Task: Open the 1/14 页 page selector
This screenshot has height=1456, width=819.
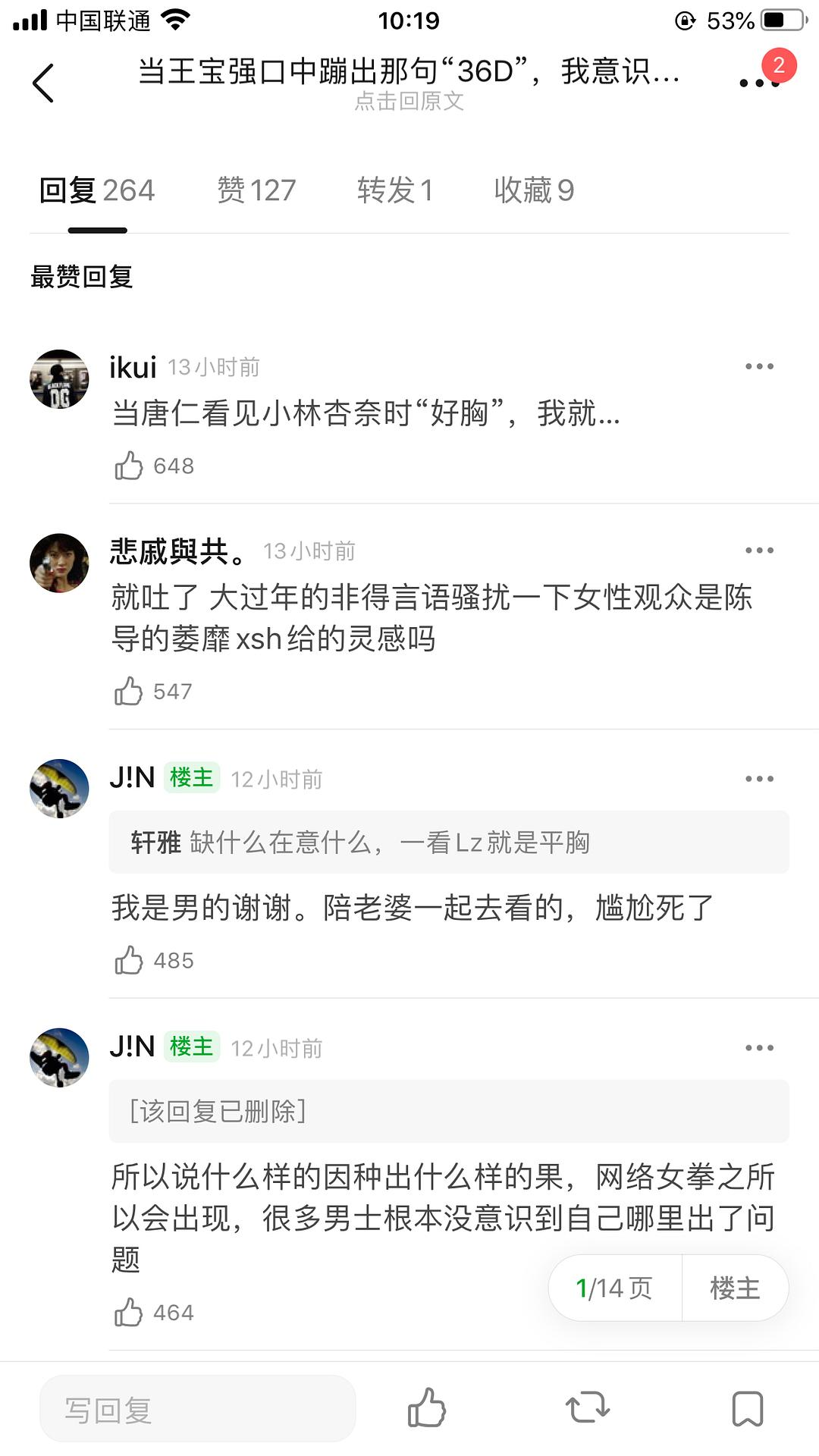Action: click(614, 1288)
